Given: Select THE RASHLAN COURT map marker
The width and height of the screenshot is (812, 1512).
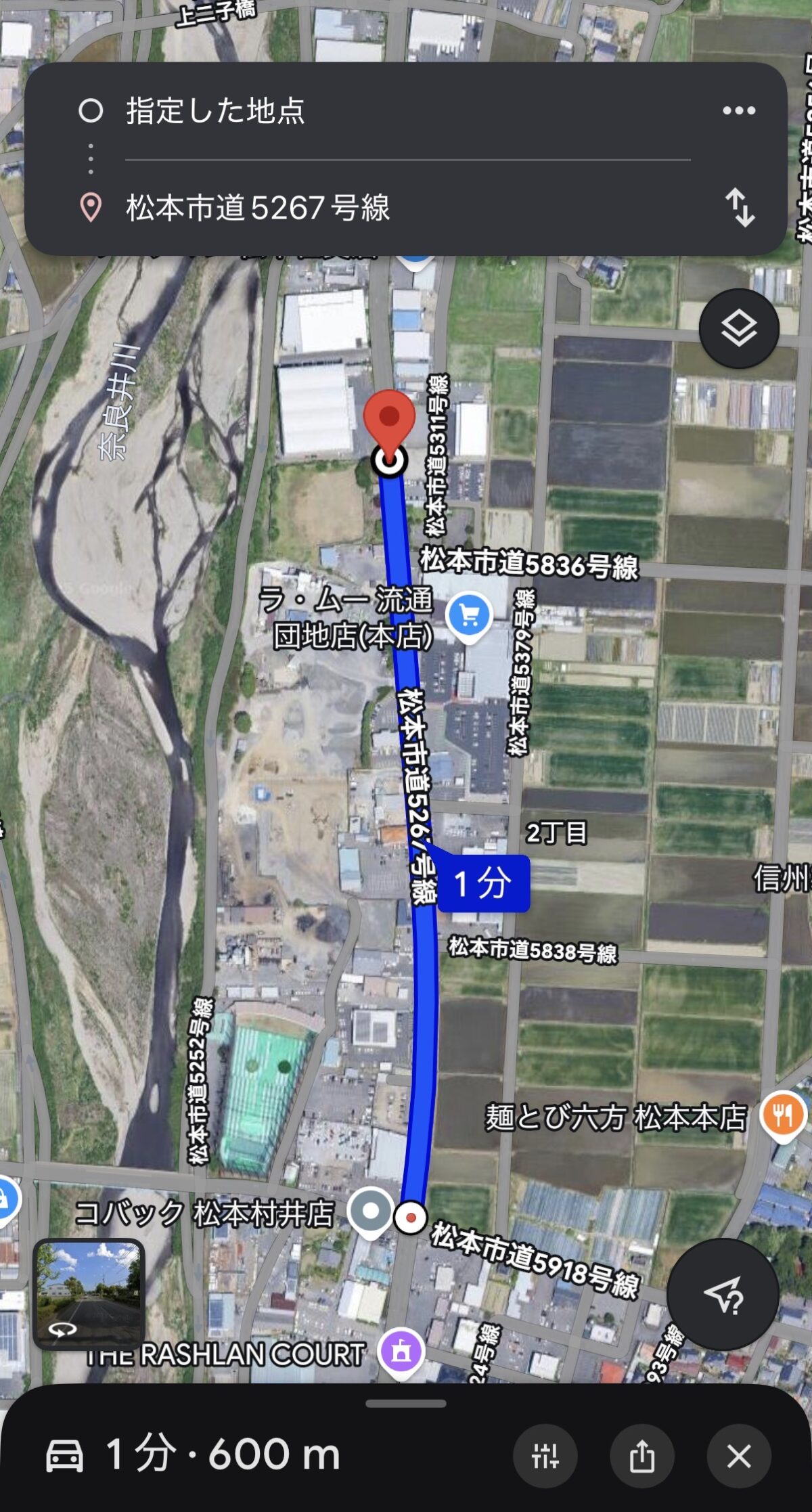Looking at the screenshot, I should [x=402, y=1350].
